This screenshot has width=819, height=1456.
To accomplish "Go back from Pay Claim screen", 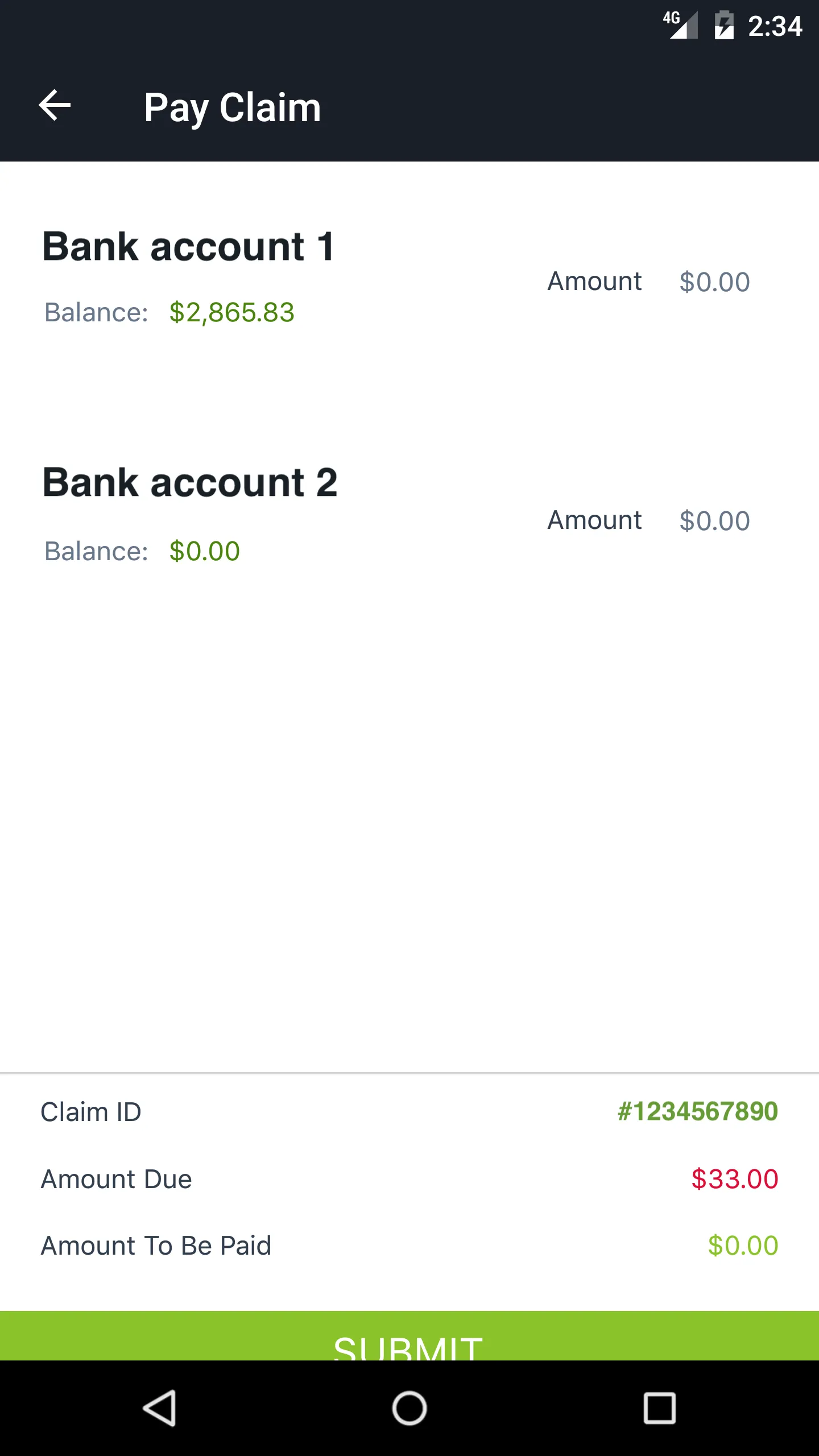I will coord(55,106).
